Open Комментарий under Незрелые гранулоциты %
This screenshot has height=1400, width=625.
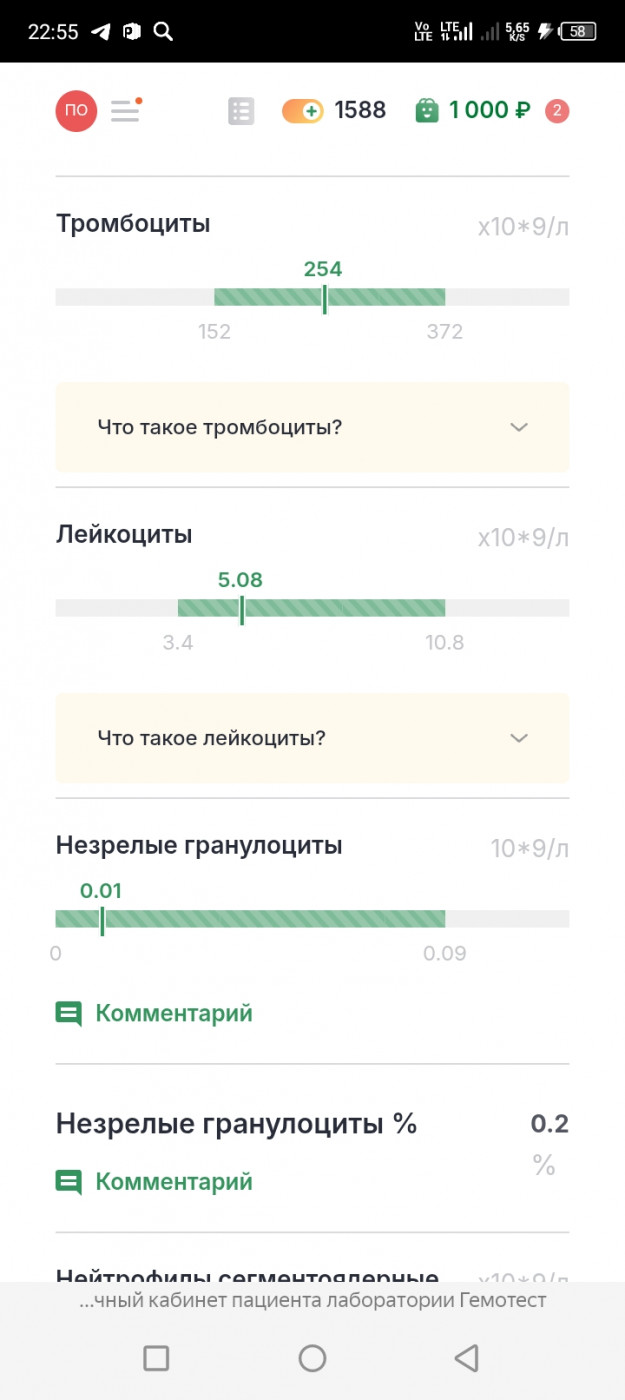point(154,1181)
